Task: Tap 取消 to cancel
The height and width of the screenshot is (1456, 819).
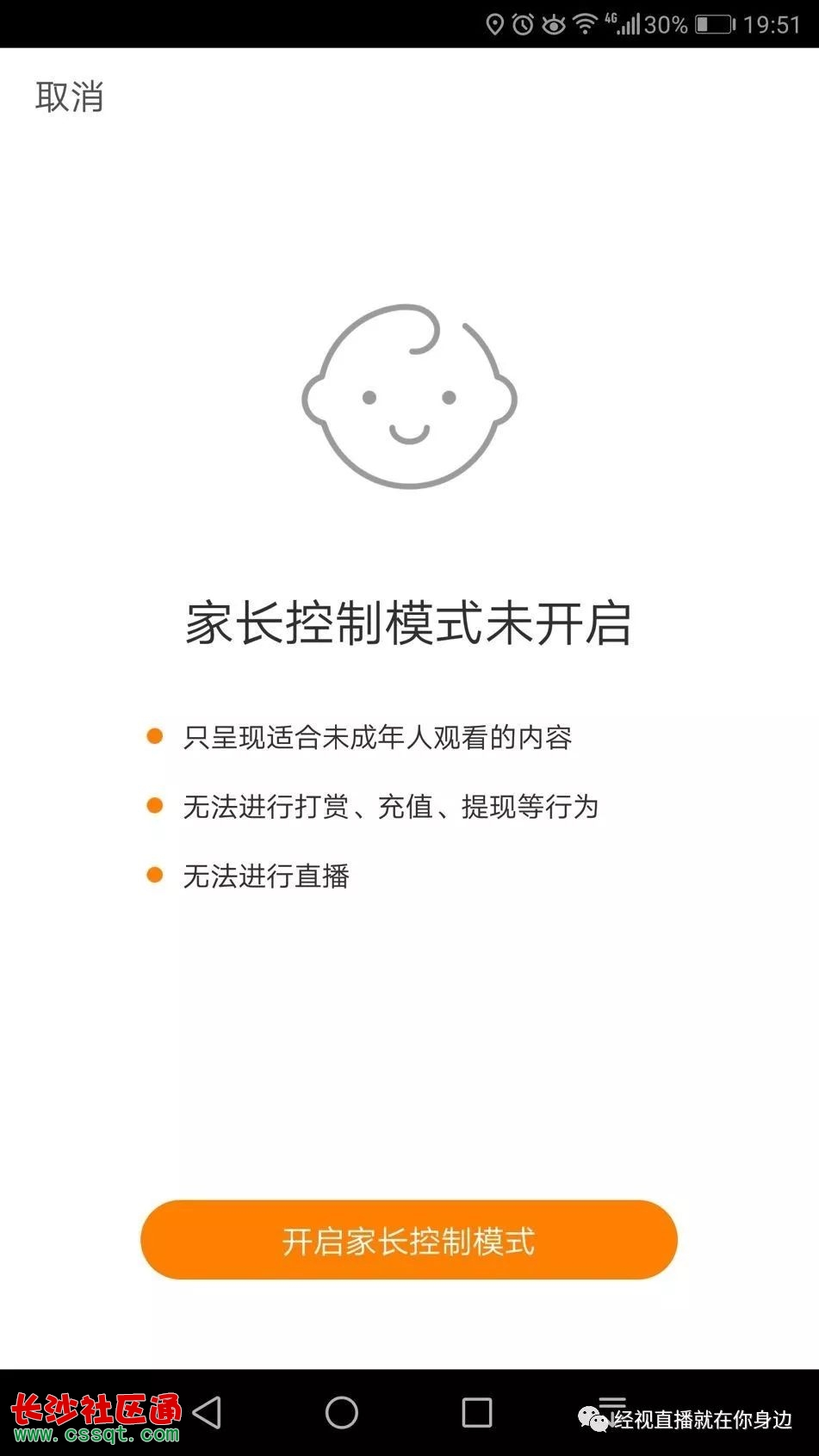Action: tap(70, 96)
